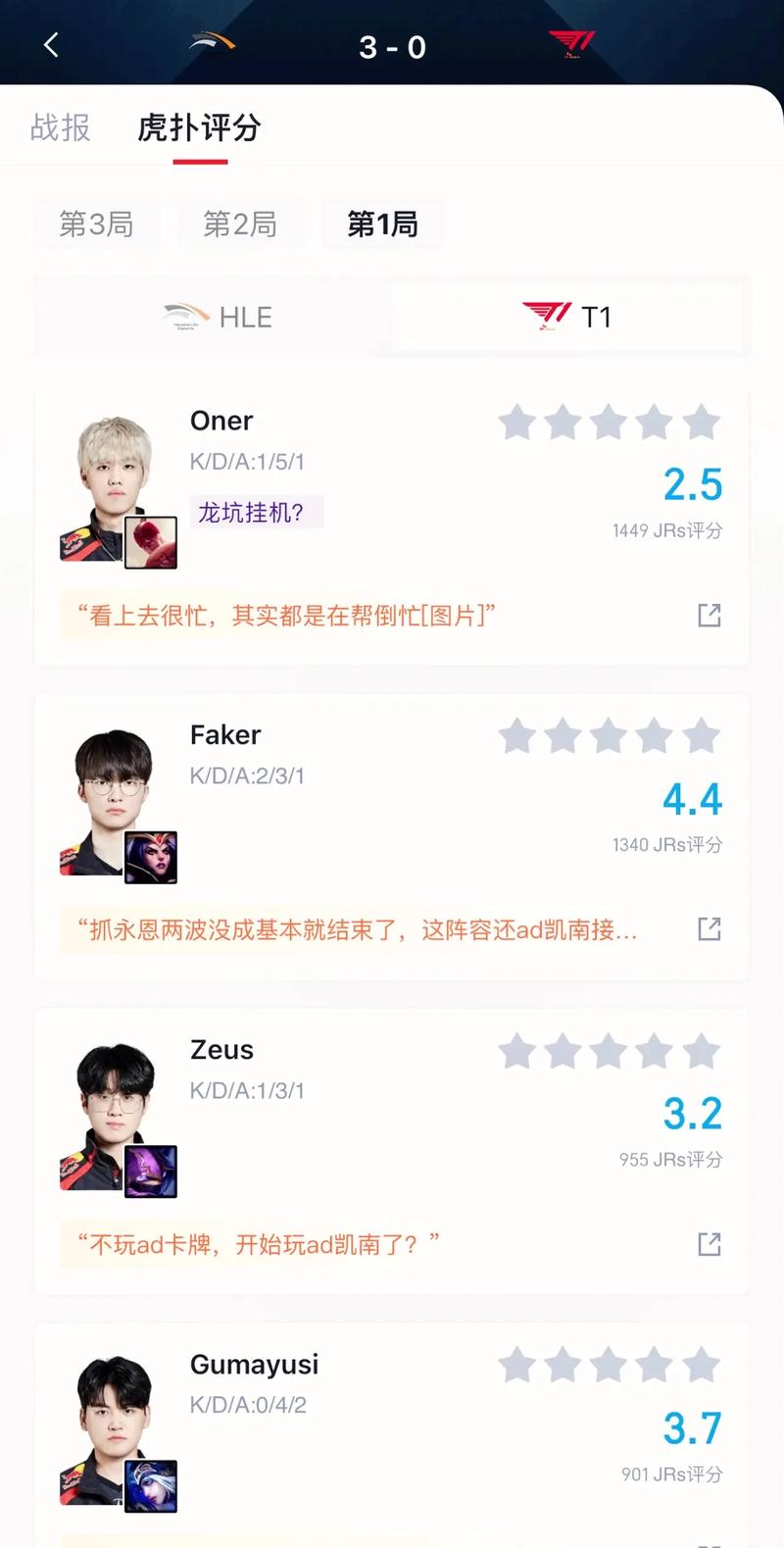Rate Zeus with the star row
The height and width of the screenshot is (1548, 784).
pos(609,1052)
